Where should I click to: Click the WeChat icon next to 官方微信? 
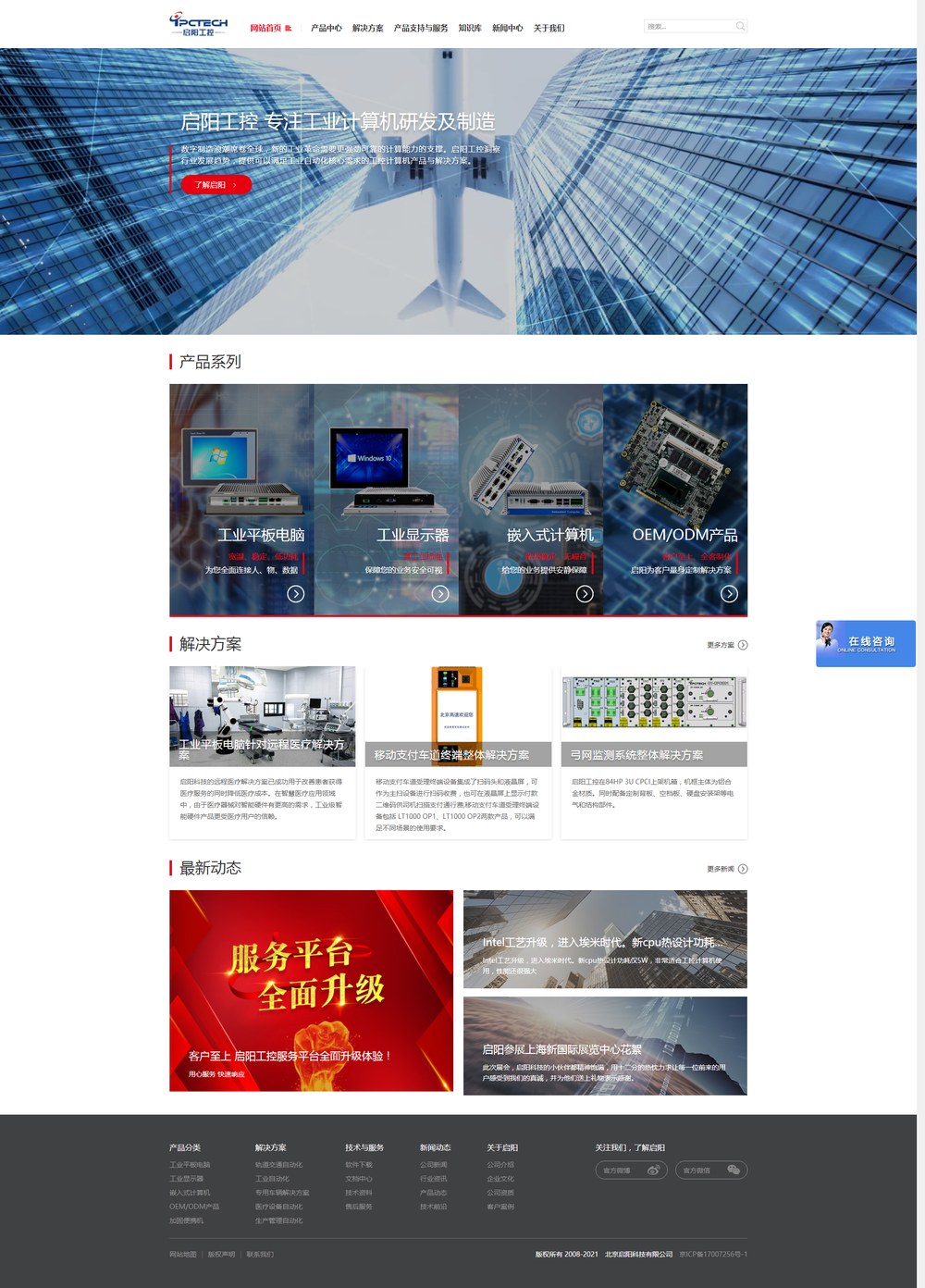(735, 1170)
